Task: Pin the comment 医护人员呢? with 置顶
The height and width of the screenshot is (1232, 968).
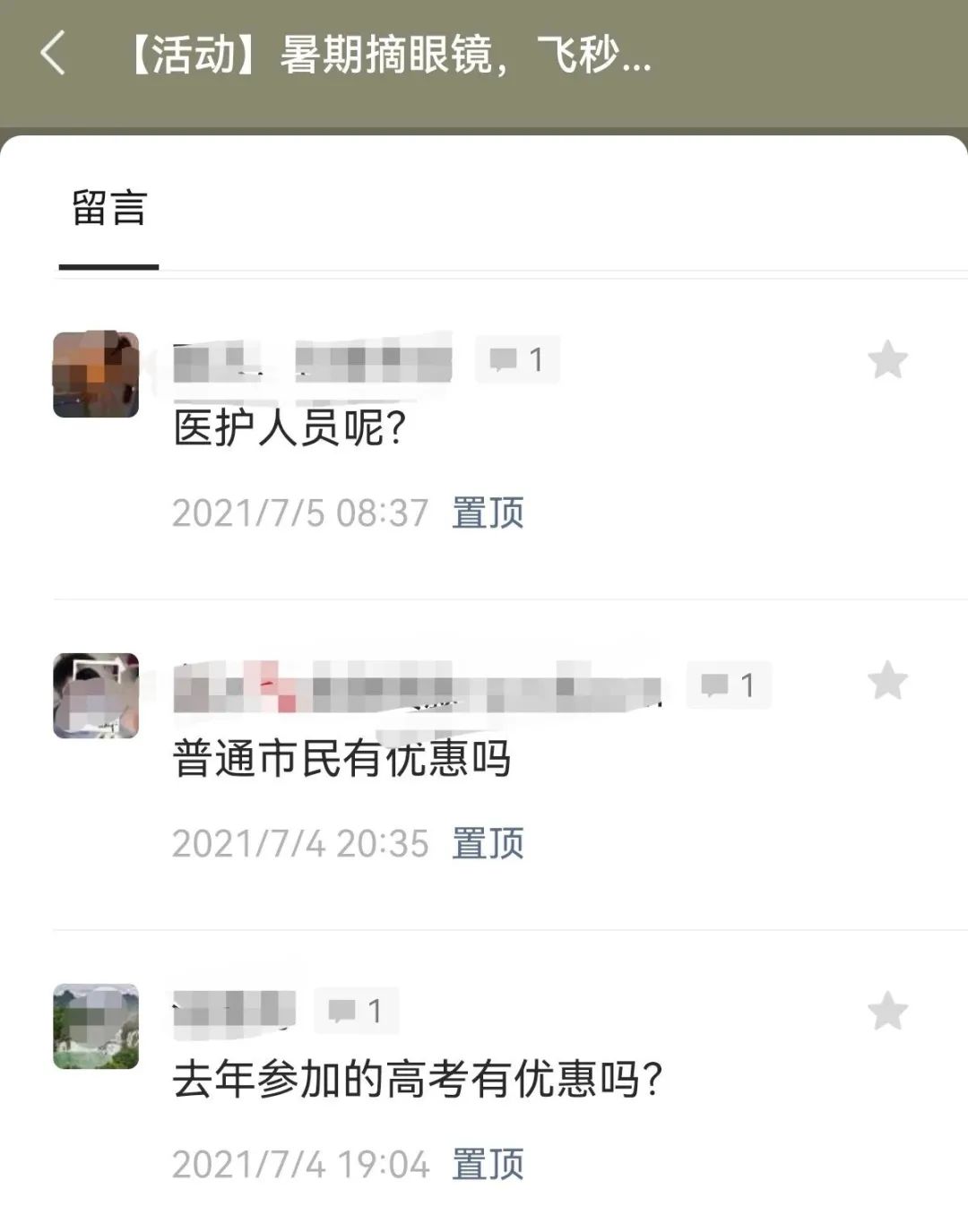Action: [488, 513]
